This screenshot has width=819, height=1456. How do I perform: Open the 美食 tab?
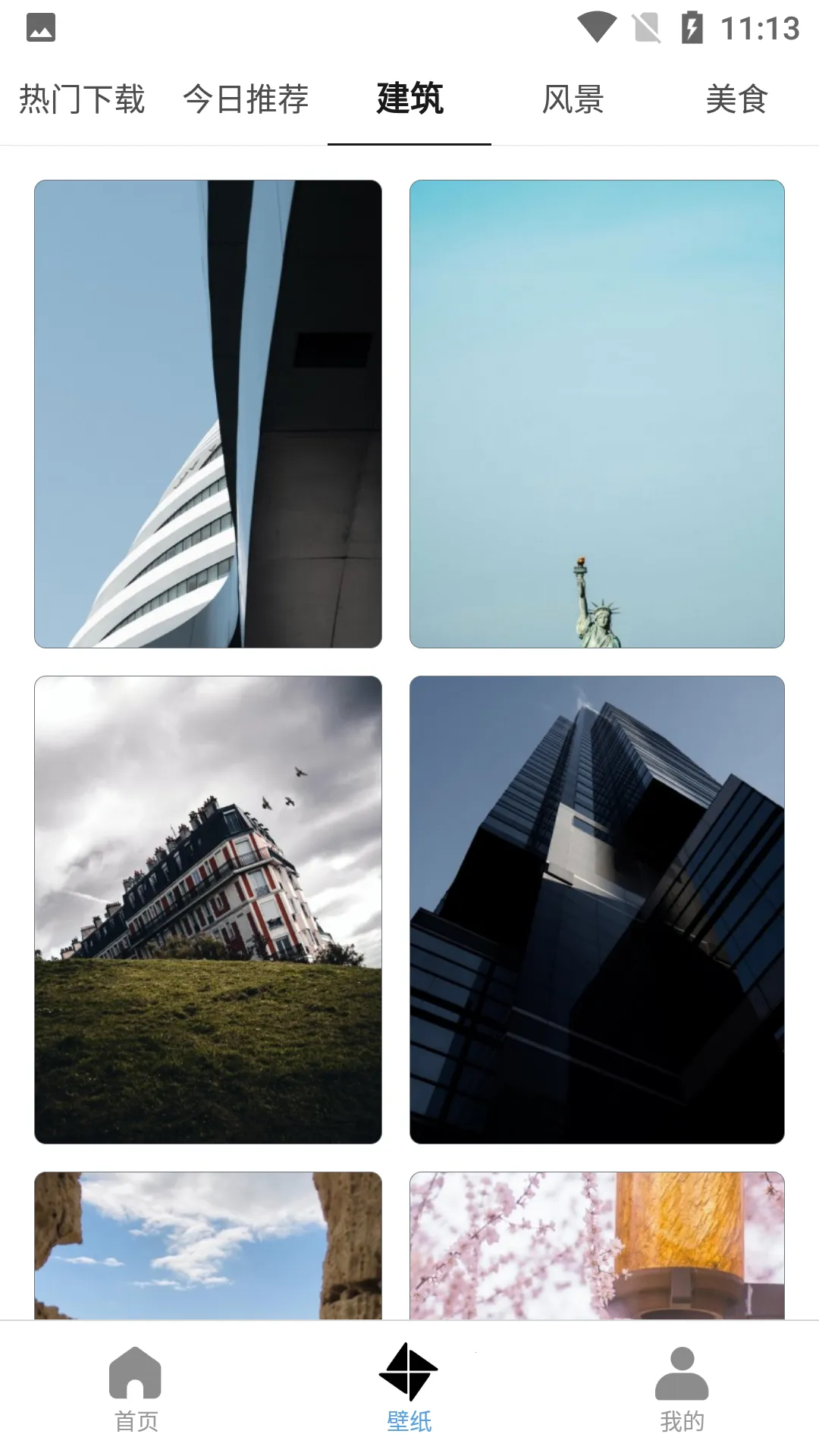pyautogui.click(x=736, y=99)
